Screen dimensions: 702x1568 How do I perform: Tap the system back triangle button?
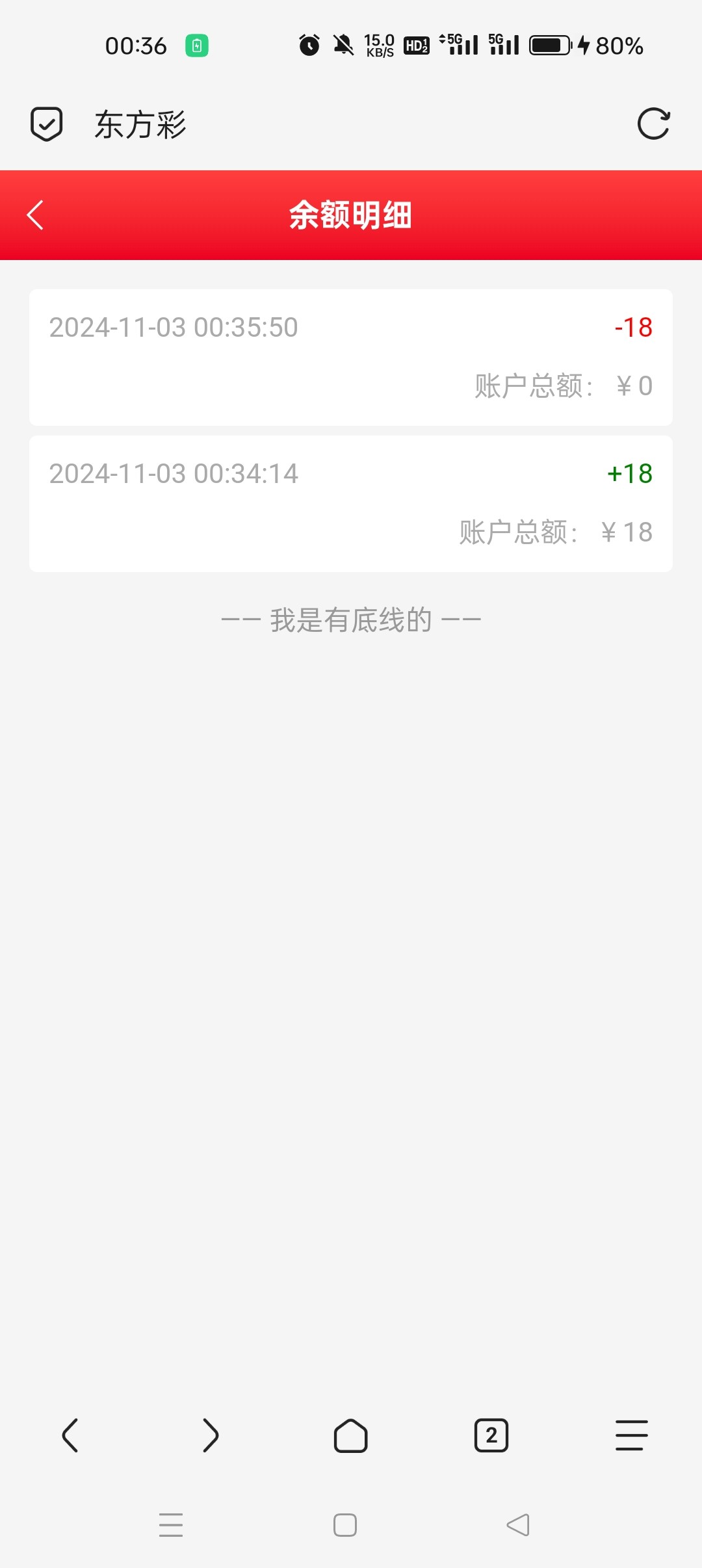click(x=518, y=1525)
